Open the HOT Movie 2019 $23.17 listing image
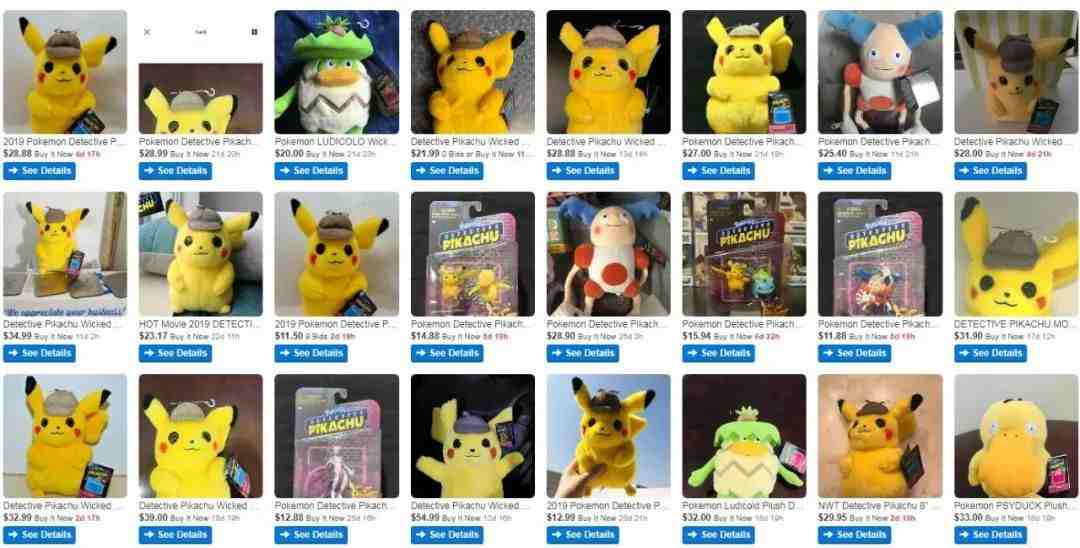The height and width of the screenshot is (548, 1080). click(x=200, y=254)
